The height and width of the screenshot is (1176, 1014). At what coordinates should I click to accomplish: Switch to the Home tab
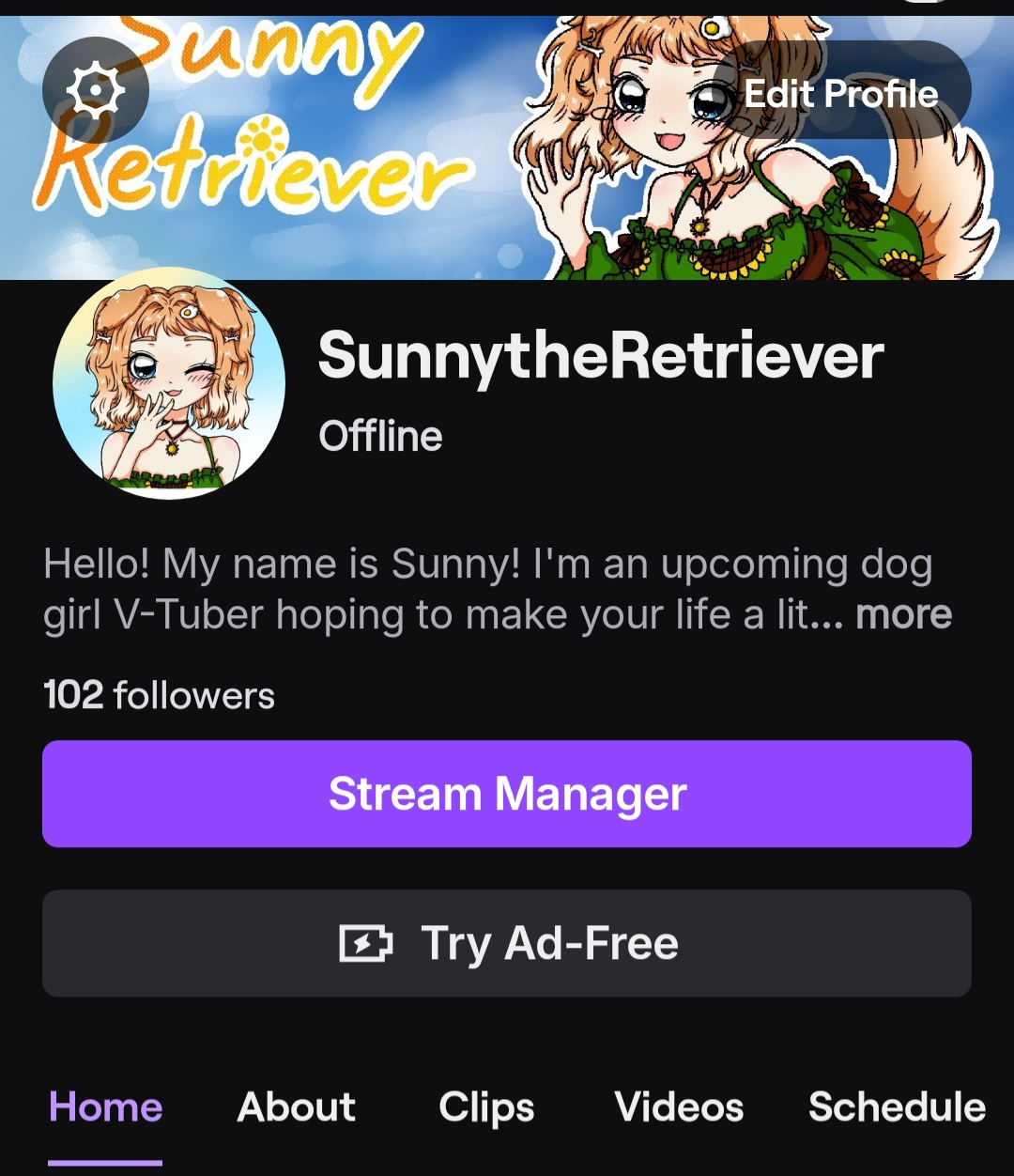coord(105,1106)
